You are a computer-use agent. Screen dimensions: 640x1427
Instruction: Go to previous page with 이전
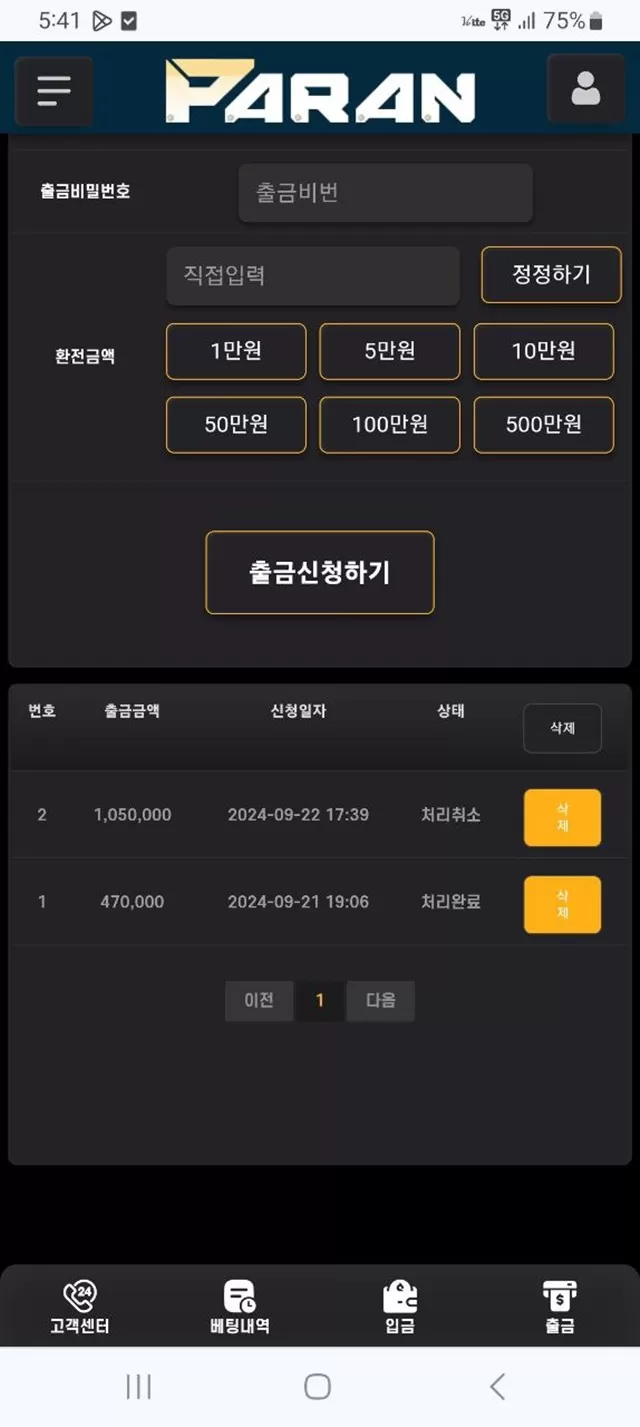click(259, 1000)
